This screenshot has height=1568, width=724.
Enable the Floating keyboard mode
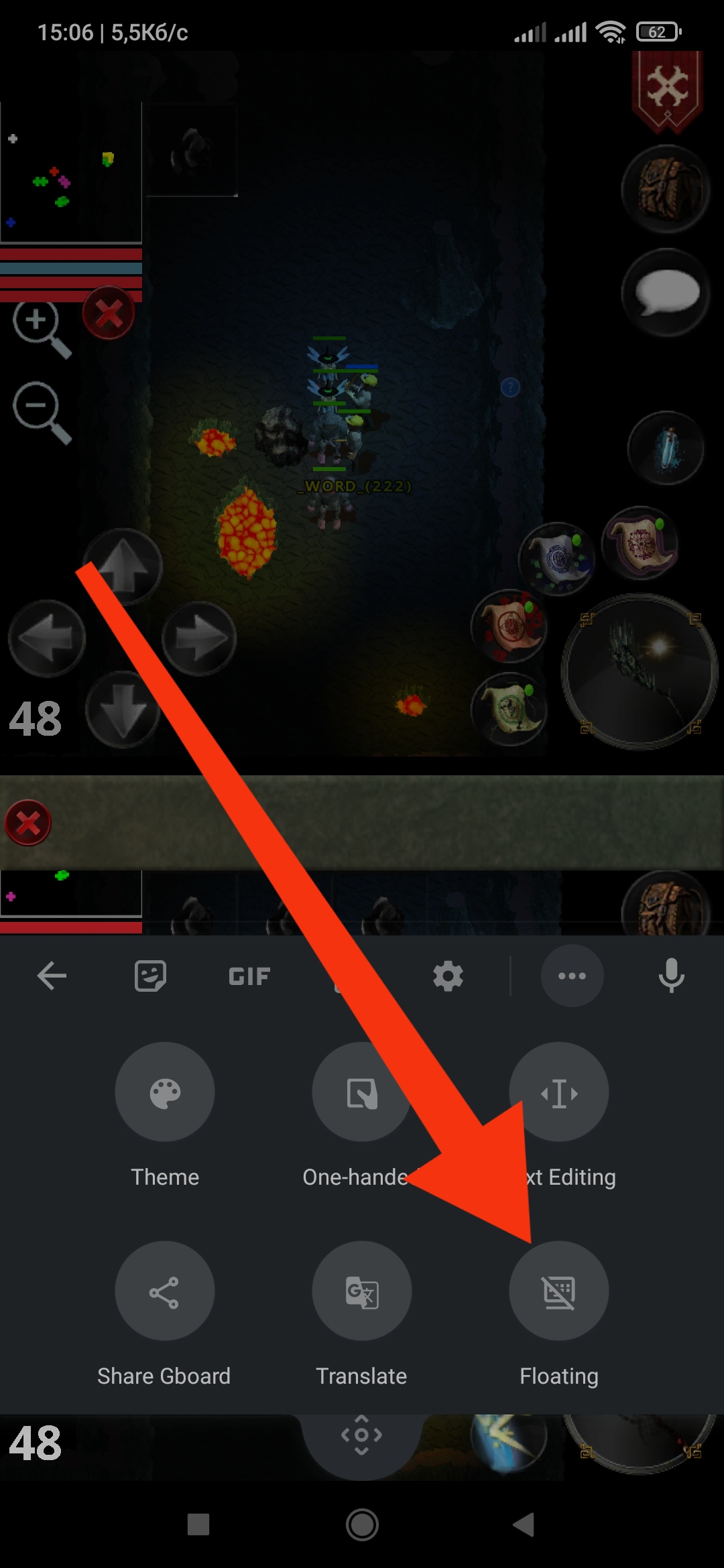coord(558,1291)
